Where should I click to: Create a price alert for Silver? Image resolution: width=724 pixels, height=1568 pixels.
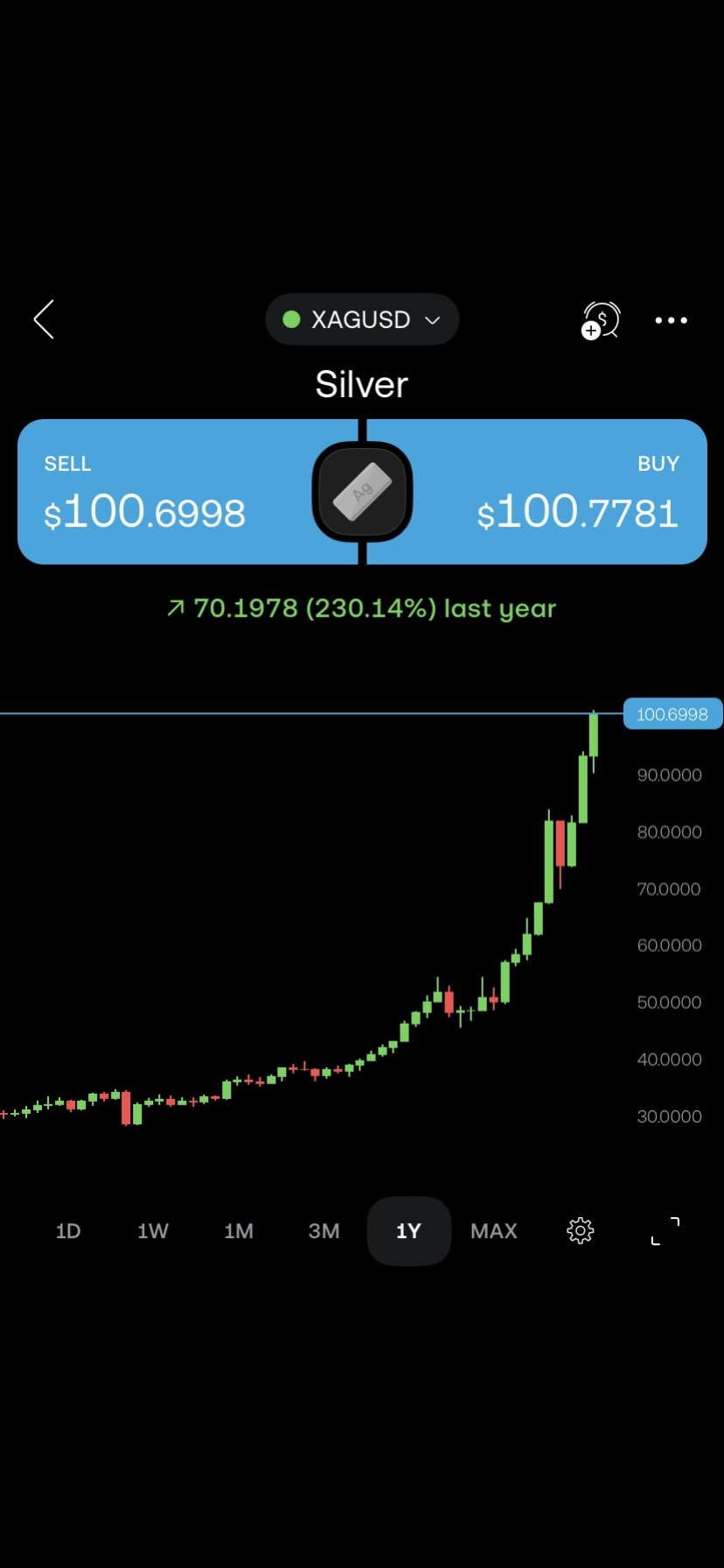click(601, 320)
